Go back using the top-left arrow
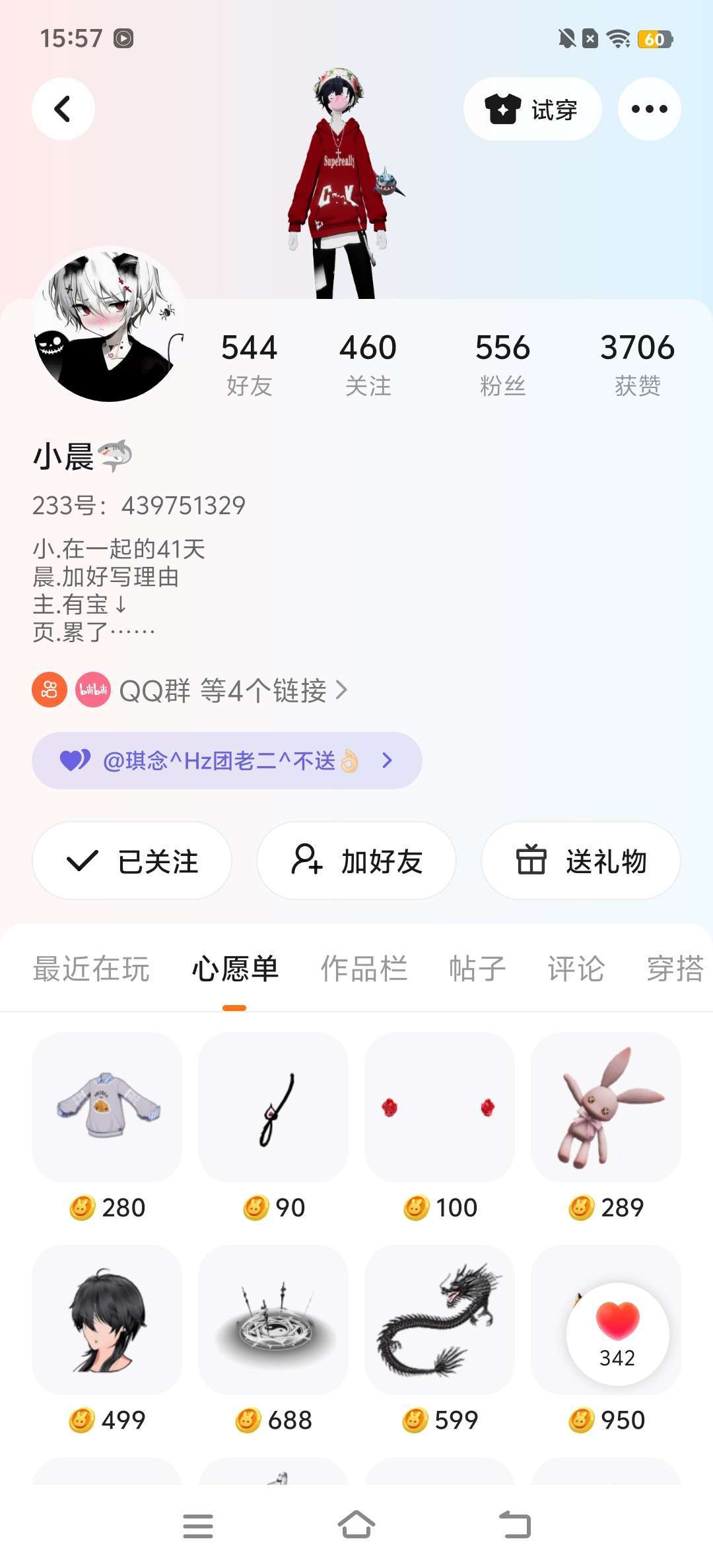Image resolution: width=713 pixels, height=1568 pixels. coord(63,109)
